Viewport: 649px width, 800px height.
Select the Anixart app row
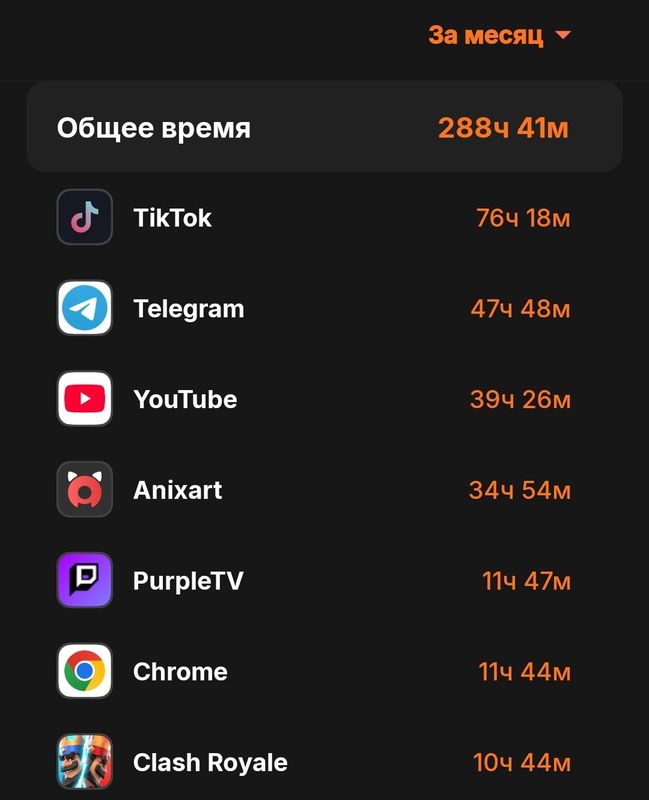(x=313, y=490)
